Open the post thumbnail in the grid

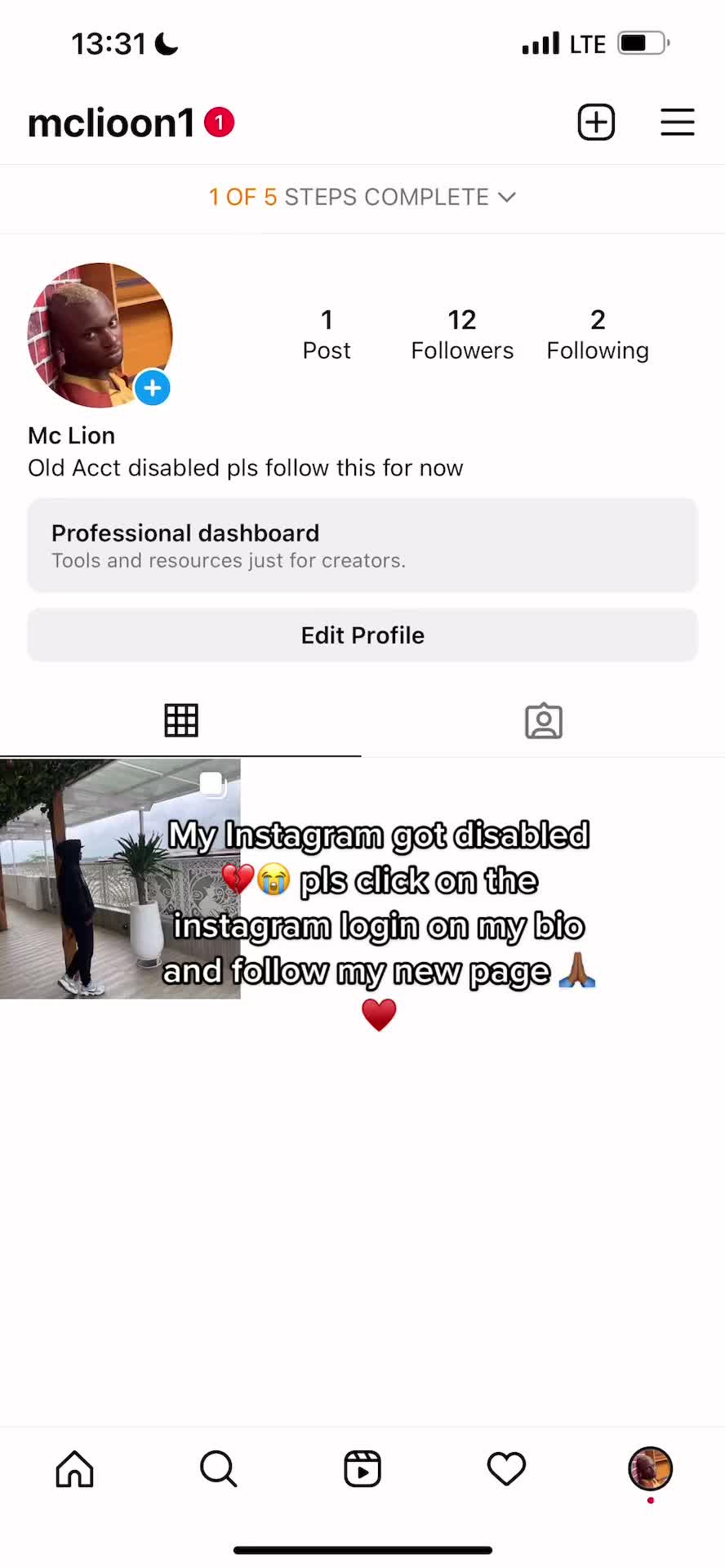click(120, 879)
